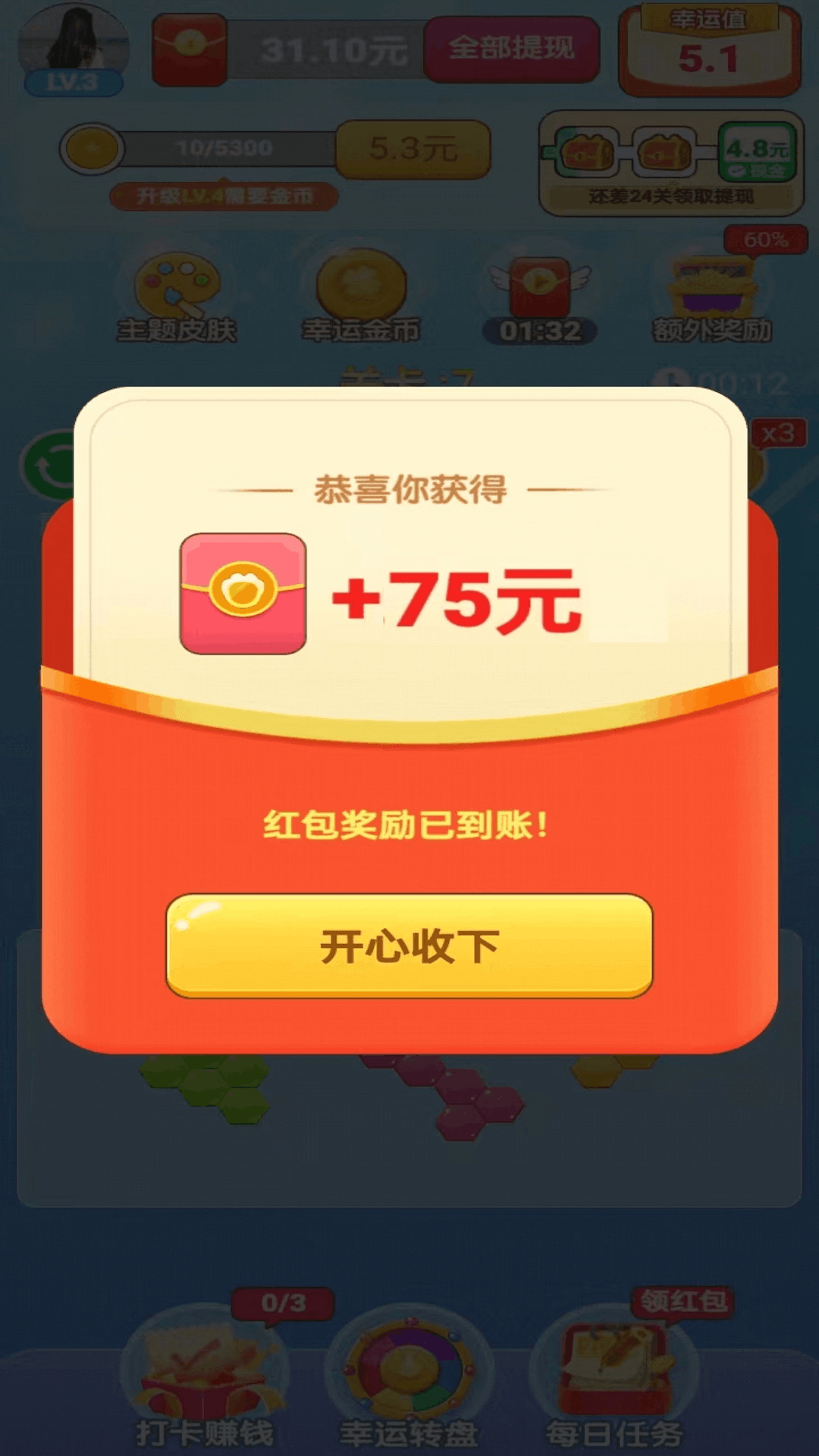Tap the 开心收下 button
The width and height of the screenshot is (819, 1456).
pyautogui.click(x=409, y=946)
